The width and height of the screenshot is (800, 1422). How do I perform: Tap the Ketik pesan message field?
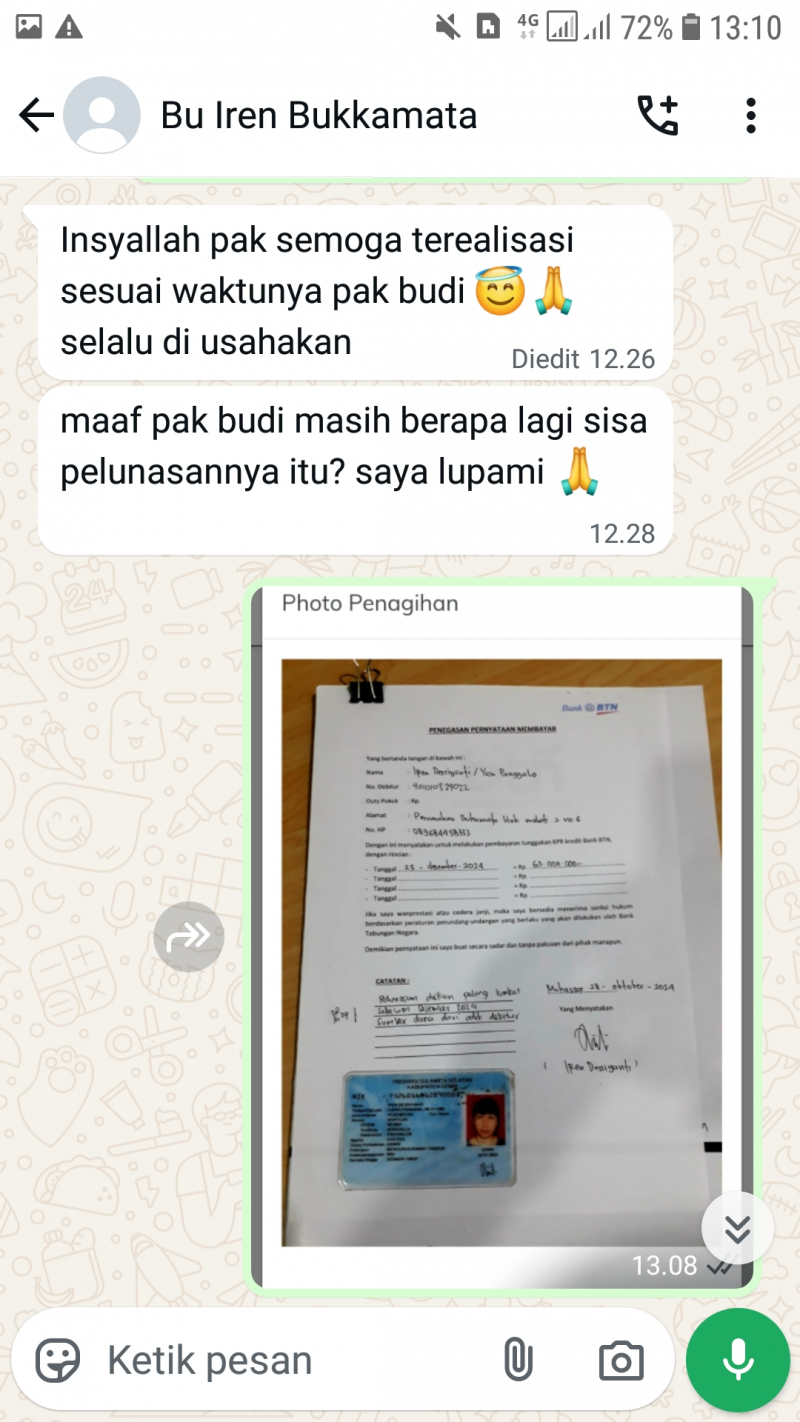(x=280, y=1361)
